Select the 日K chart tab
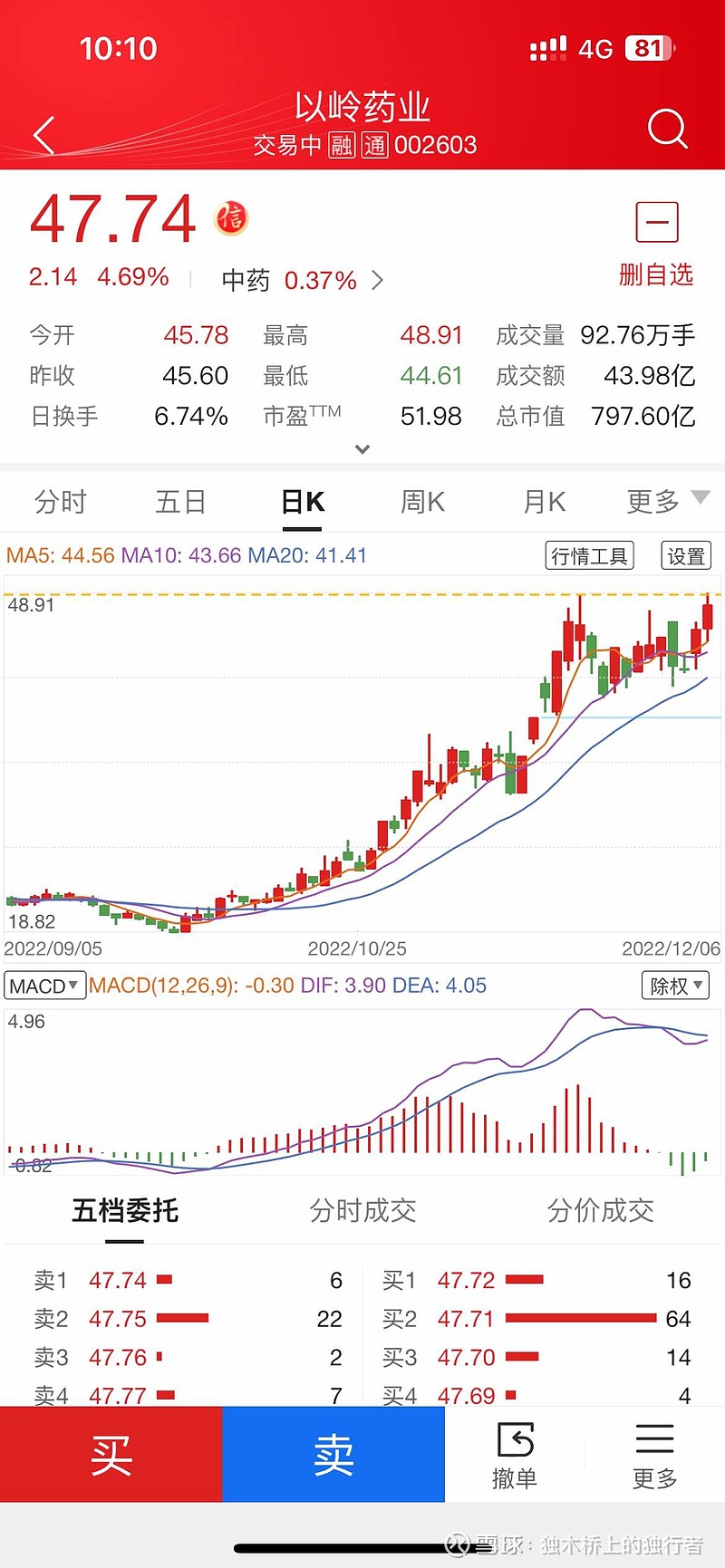 303,501
